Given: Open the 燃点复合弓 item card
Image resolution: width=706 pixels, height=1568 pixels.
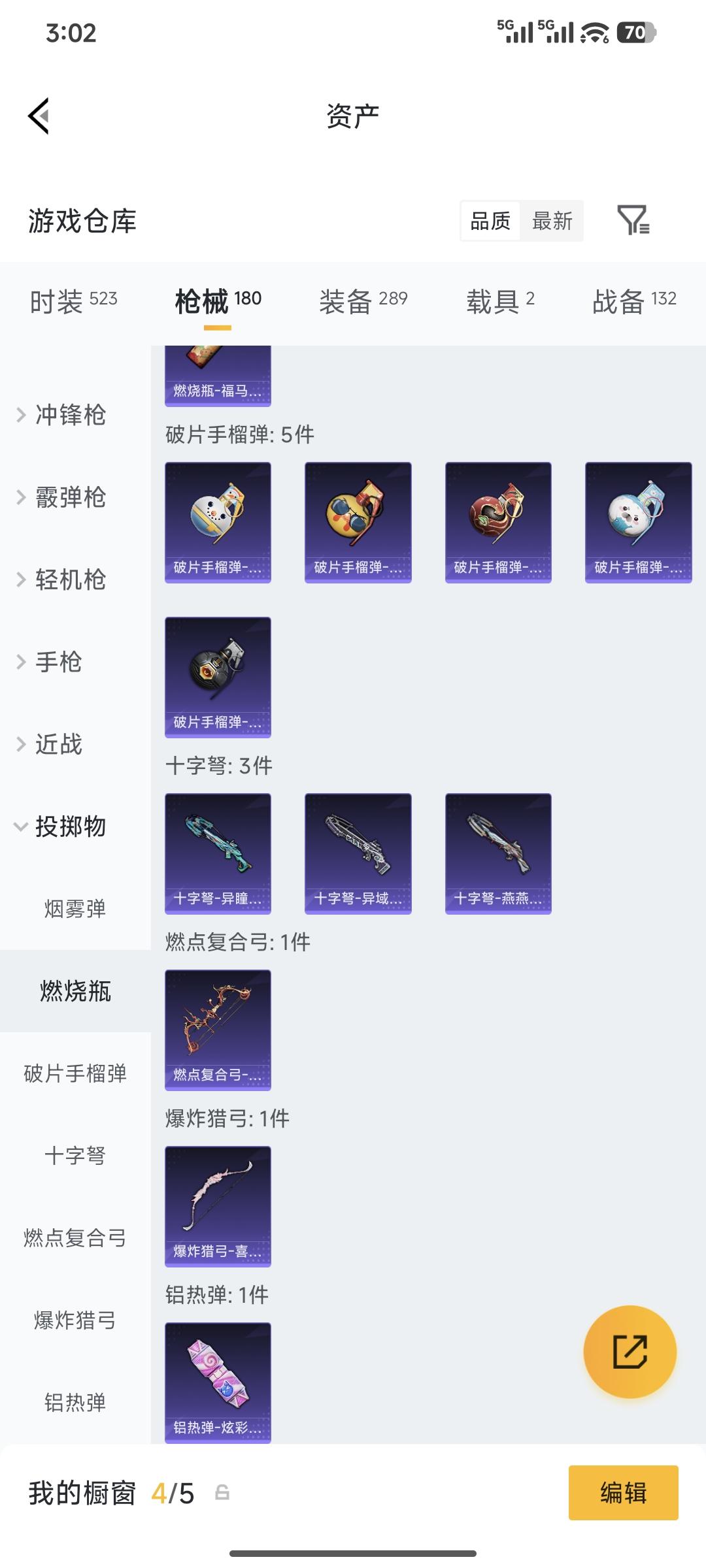Looking at the screenshot, I should coord(218,1029).
